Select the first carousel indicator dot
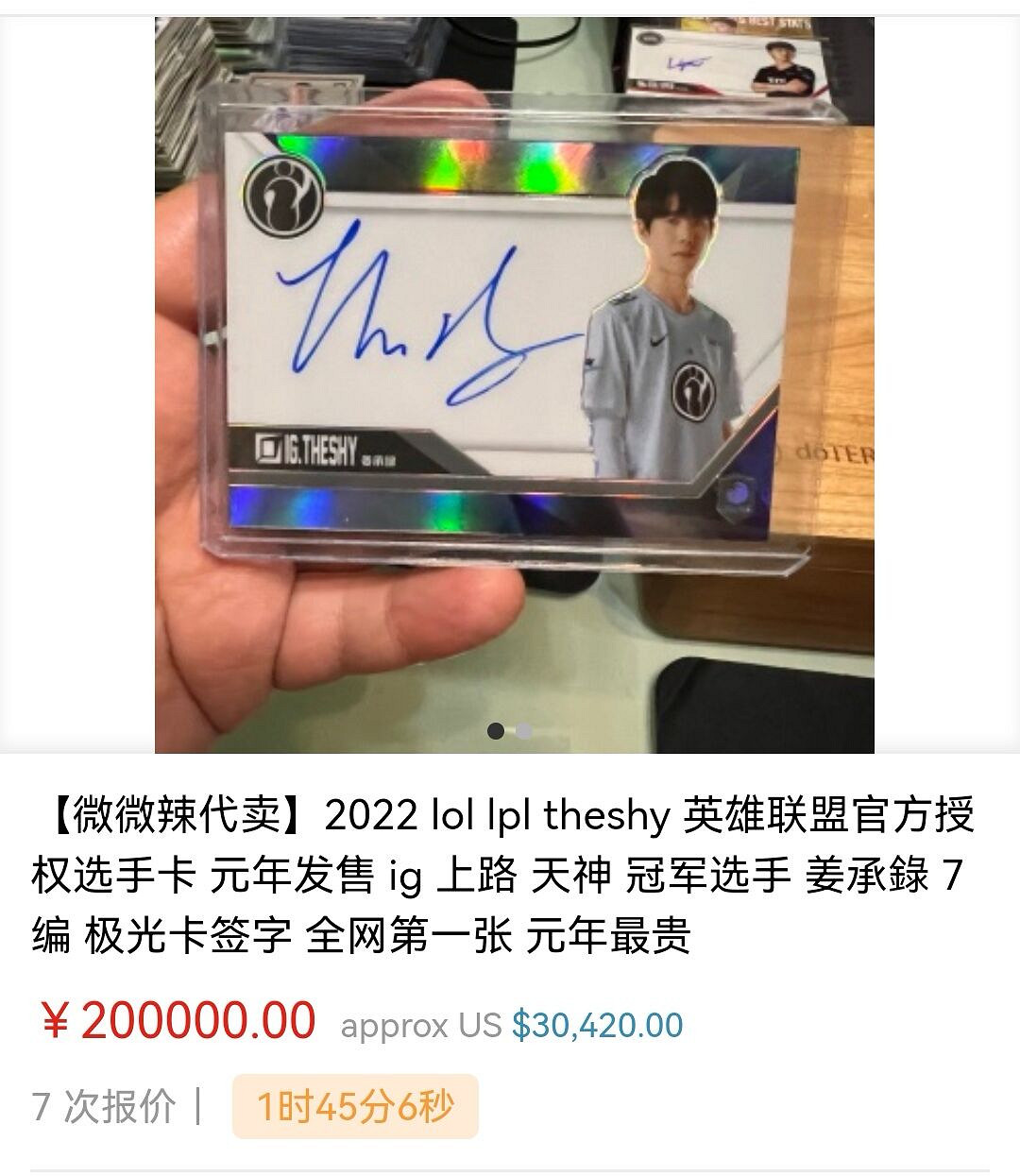The height and width of the screenshot is (1176, 1020). click(x=494, y=729)
